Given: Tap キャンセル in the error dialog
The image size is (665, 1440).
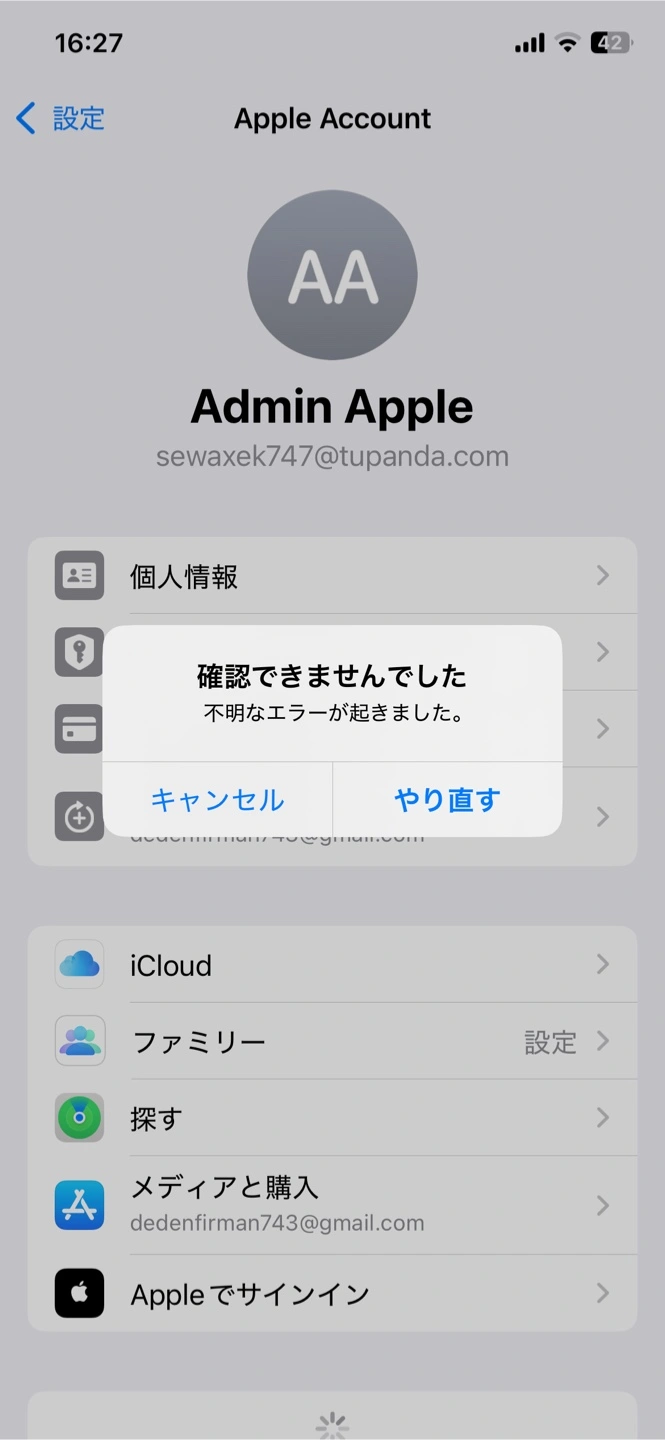Looking at the screenshot, I should pos(217,799).
